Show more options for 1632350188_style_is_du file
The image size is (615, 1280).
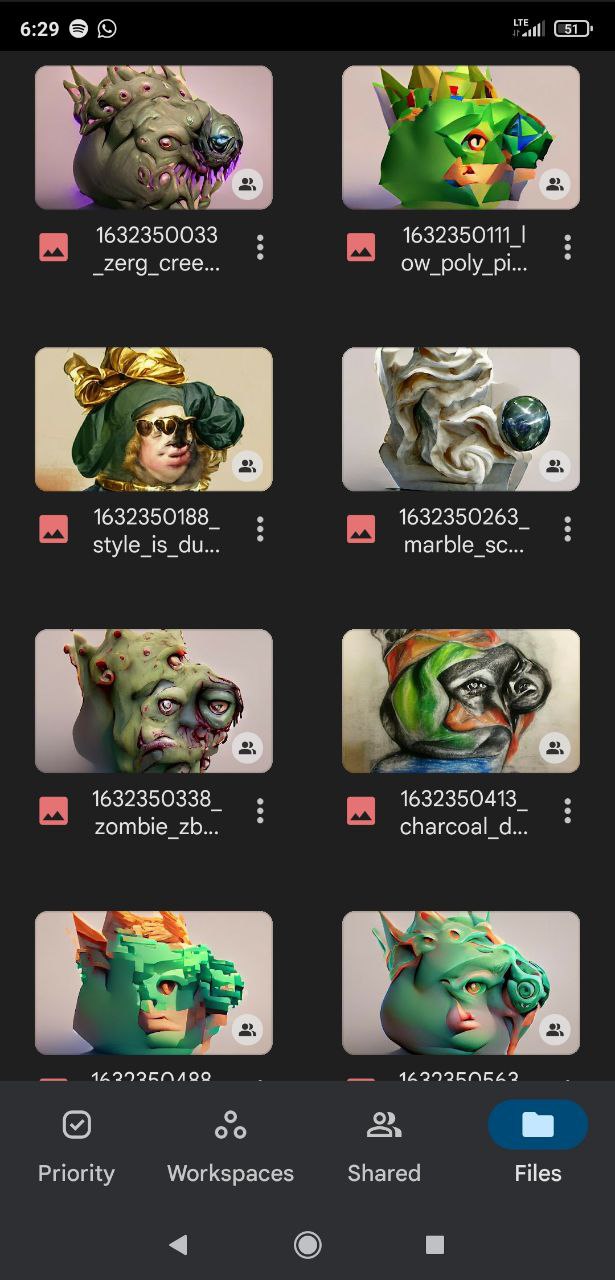coord(260,530)
